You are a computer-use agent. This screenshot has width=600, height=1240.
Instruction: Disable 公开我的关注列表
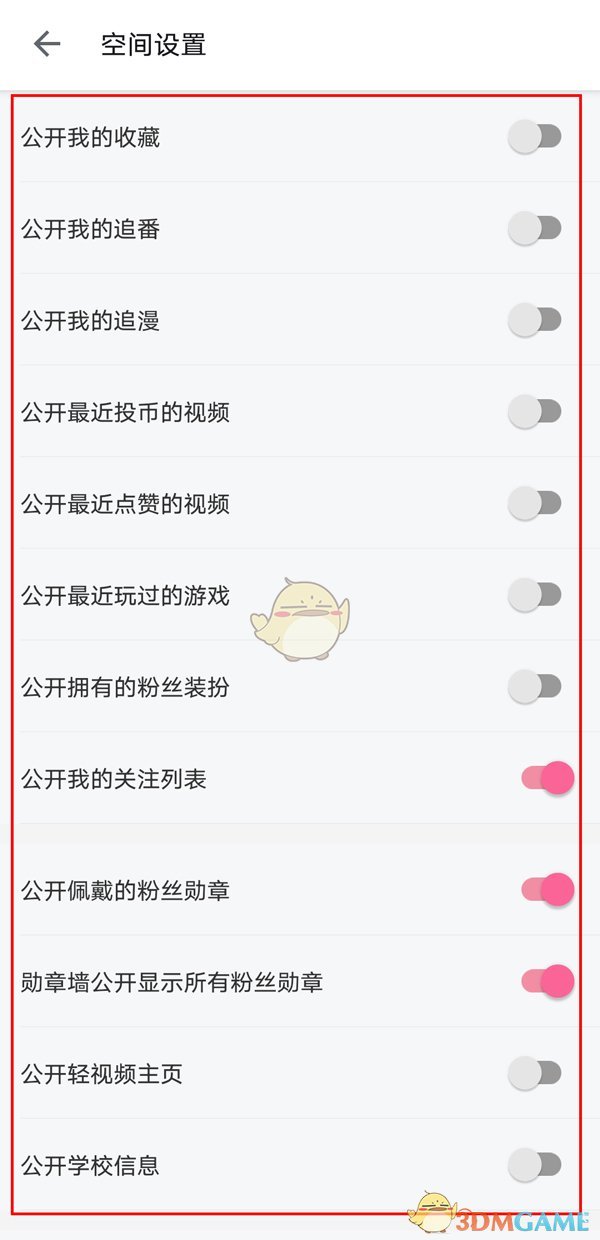[547, 778]
